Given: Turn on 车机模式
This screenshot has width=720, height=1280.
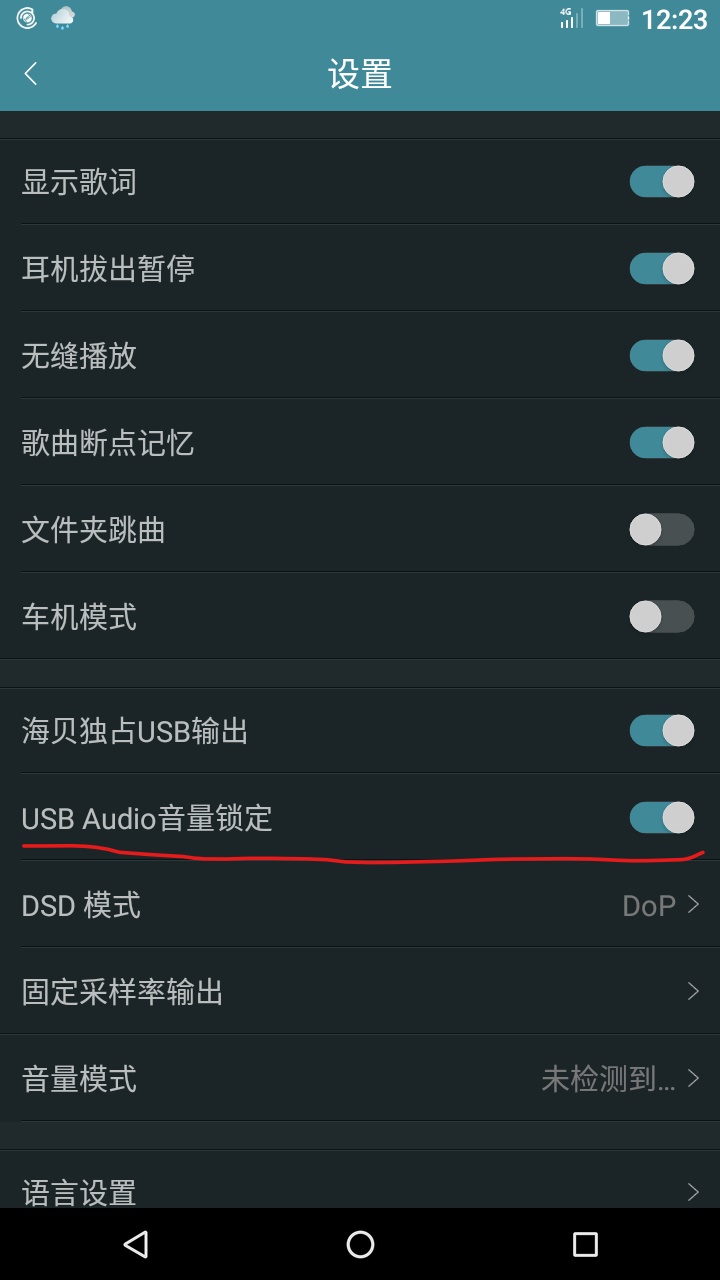Looking at the screenshot, I should click(x=661, y=616).
